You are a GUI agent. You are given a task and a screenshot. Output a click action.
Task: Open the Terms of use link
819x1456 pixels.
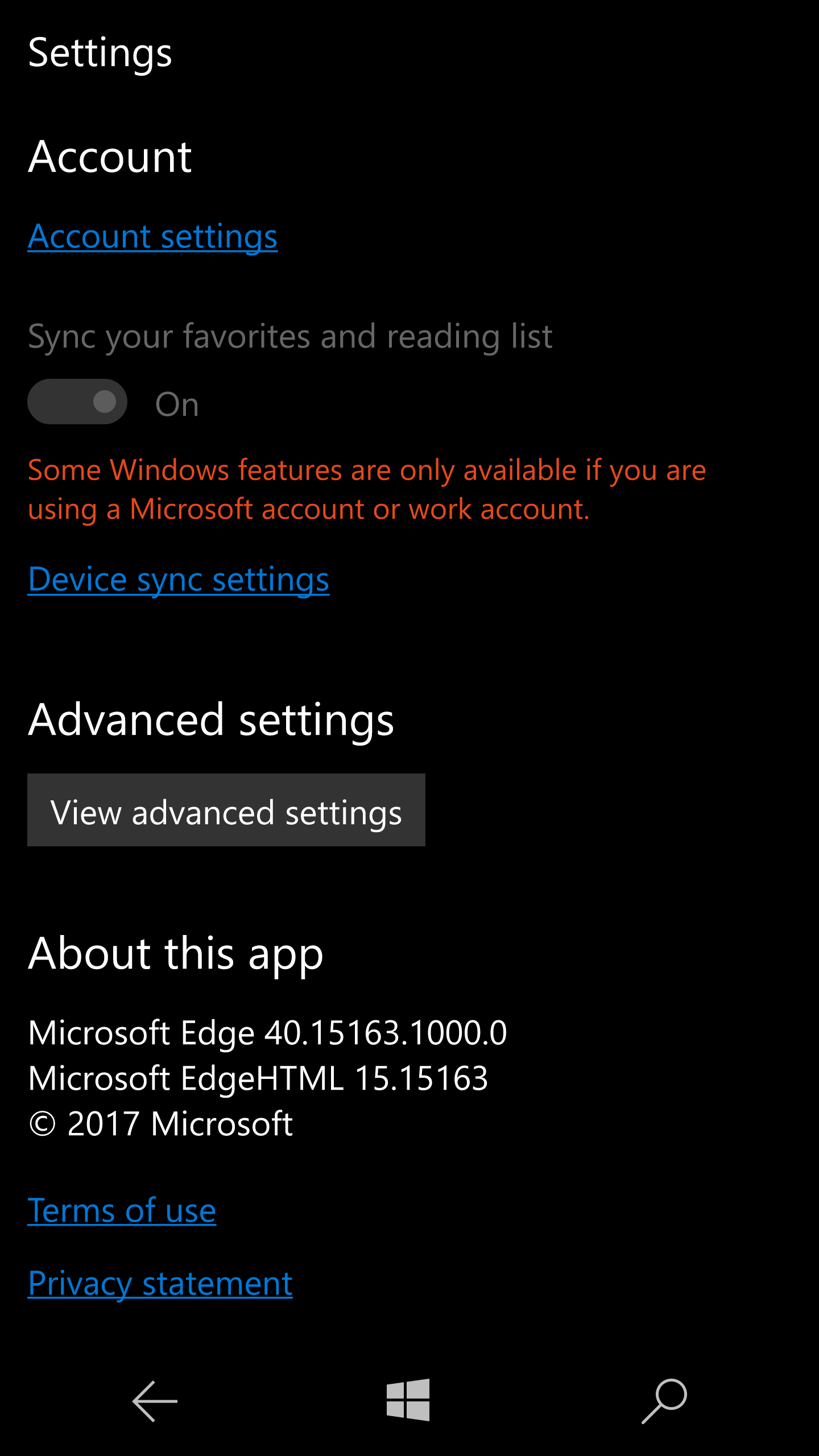click(122, 1210)
